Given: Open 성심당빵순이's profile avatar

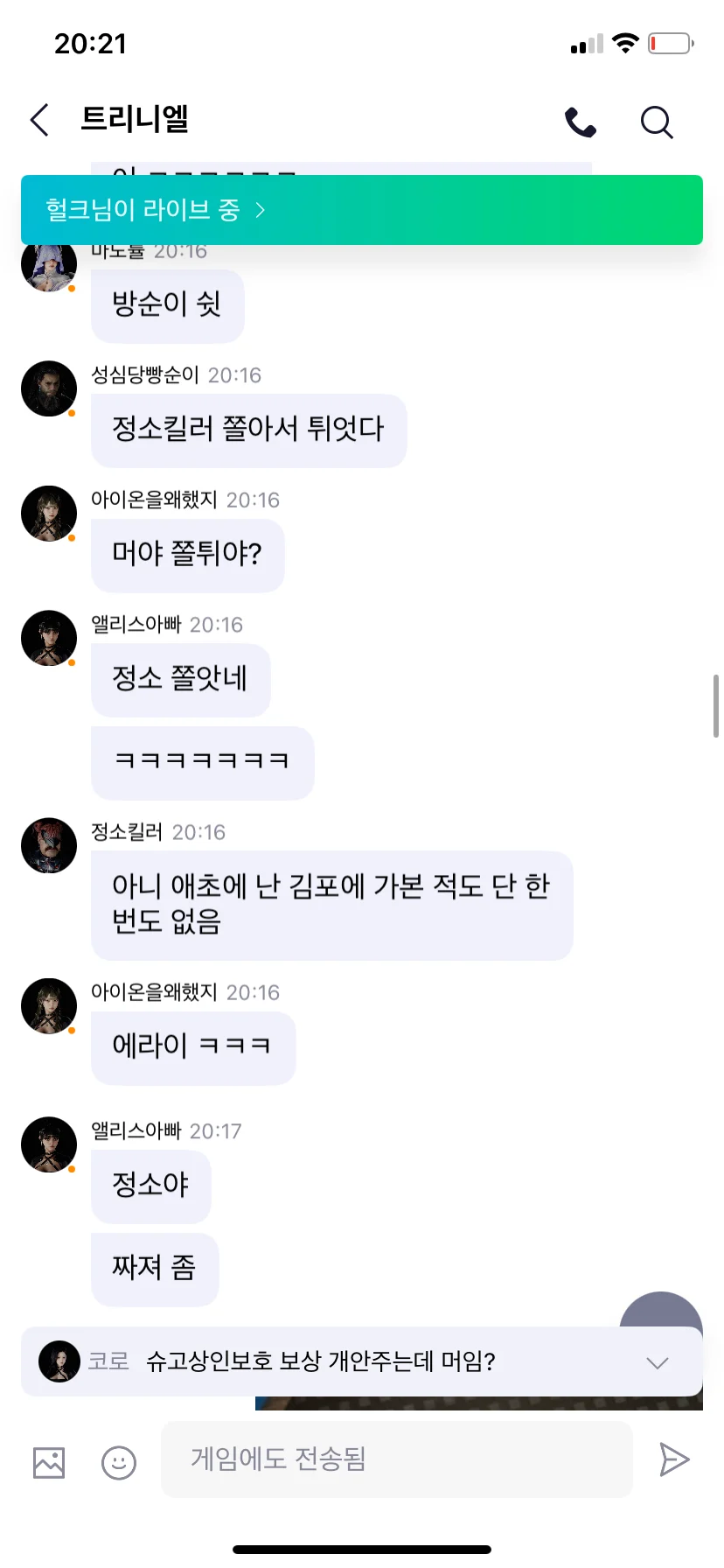Looking at the screenshot, I should tap(49, 388).
